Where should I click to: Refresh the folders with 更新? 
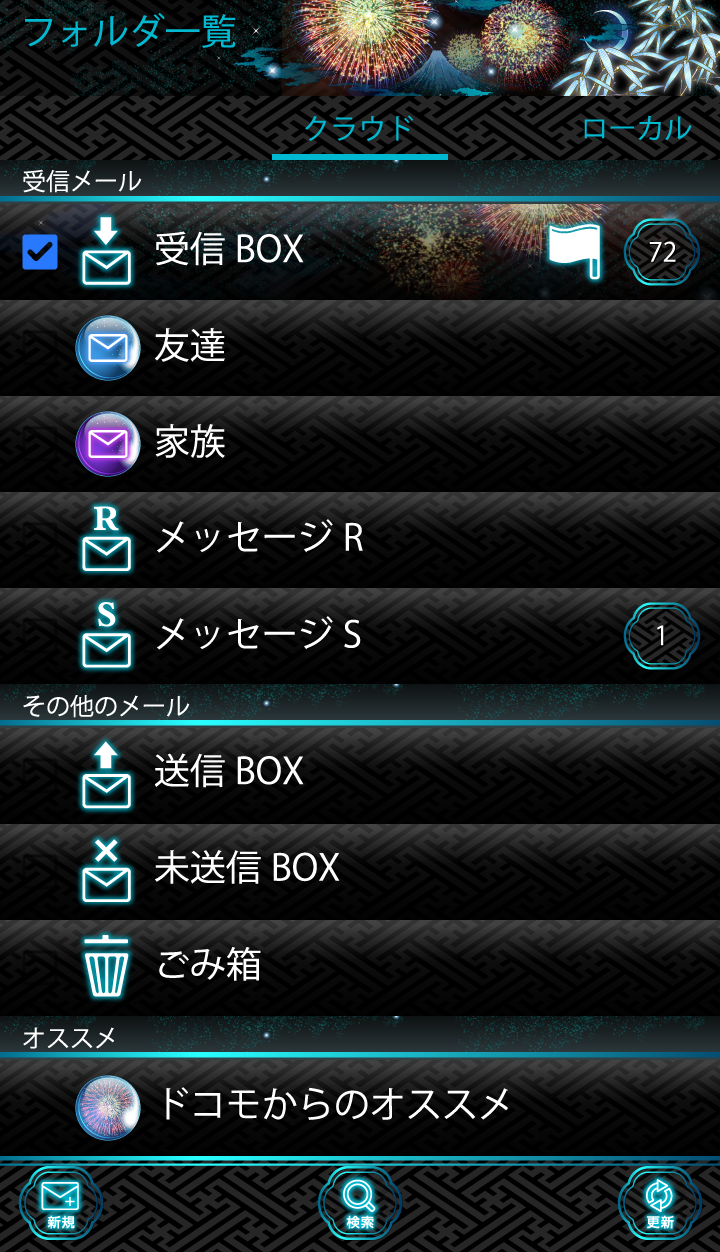point(660,1203)
